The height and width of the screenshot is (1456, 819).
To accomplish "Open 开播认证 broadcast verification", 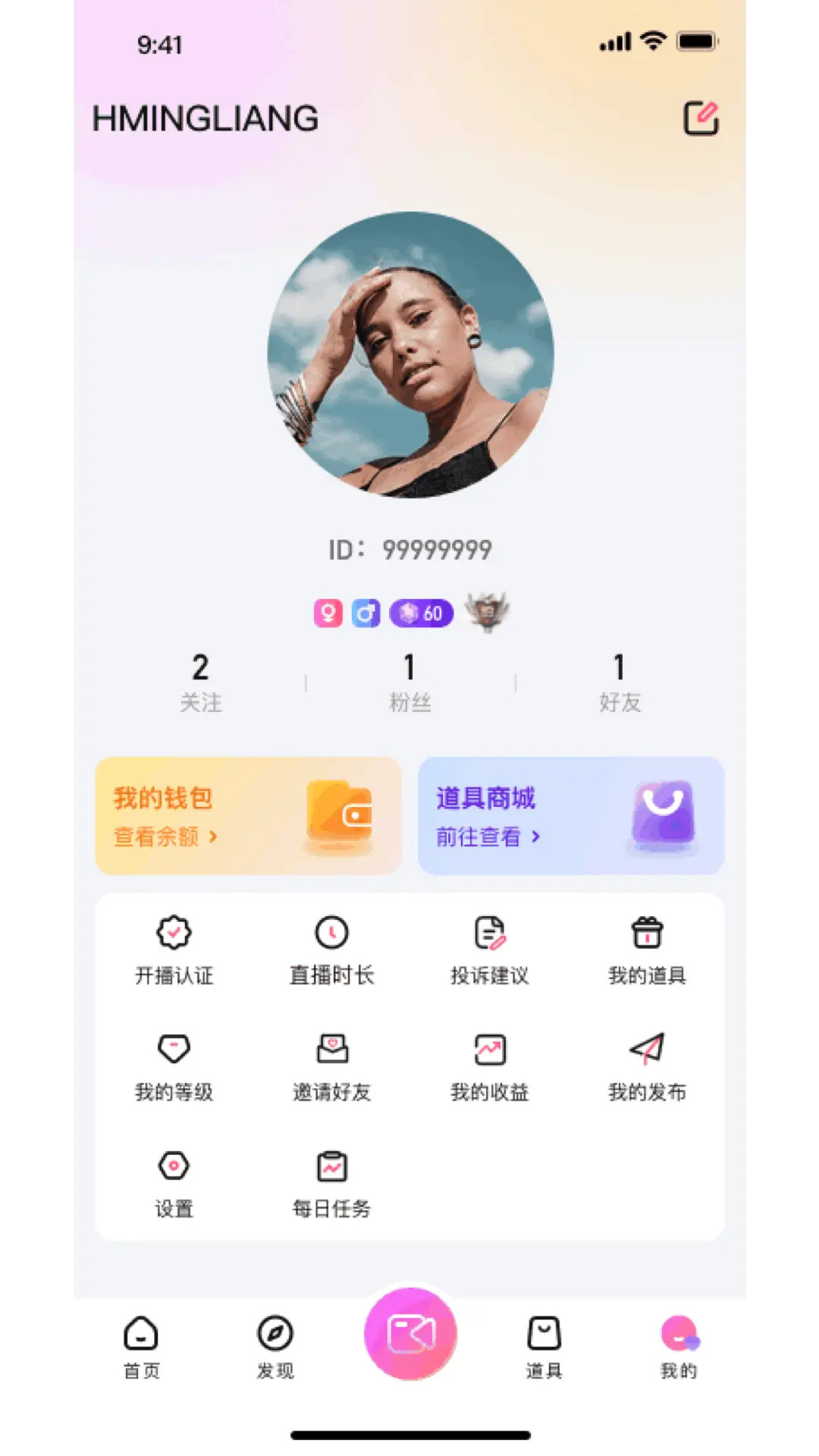I will click(x=174, y=950).
